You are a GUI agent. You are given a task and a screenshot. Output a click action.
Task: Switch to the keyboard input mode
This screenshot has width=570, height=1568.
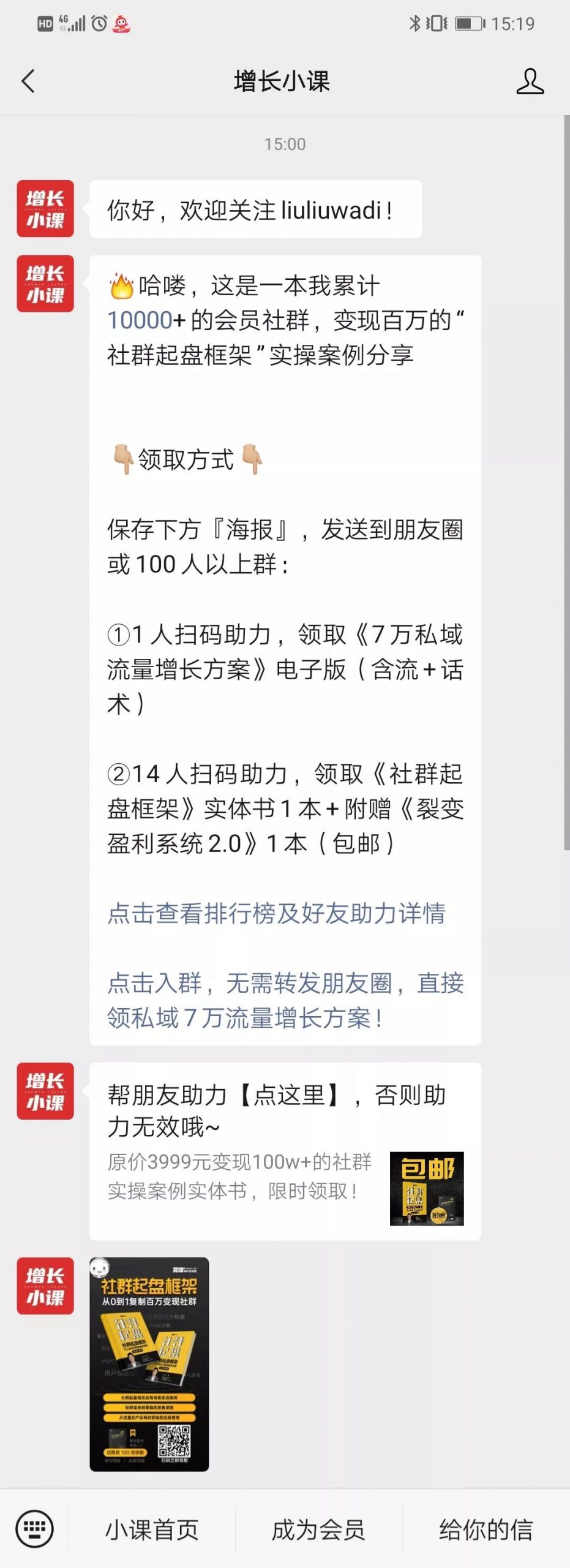[34, 1529]
